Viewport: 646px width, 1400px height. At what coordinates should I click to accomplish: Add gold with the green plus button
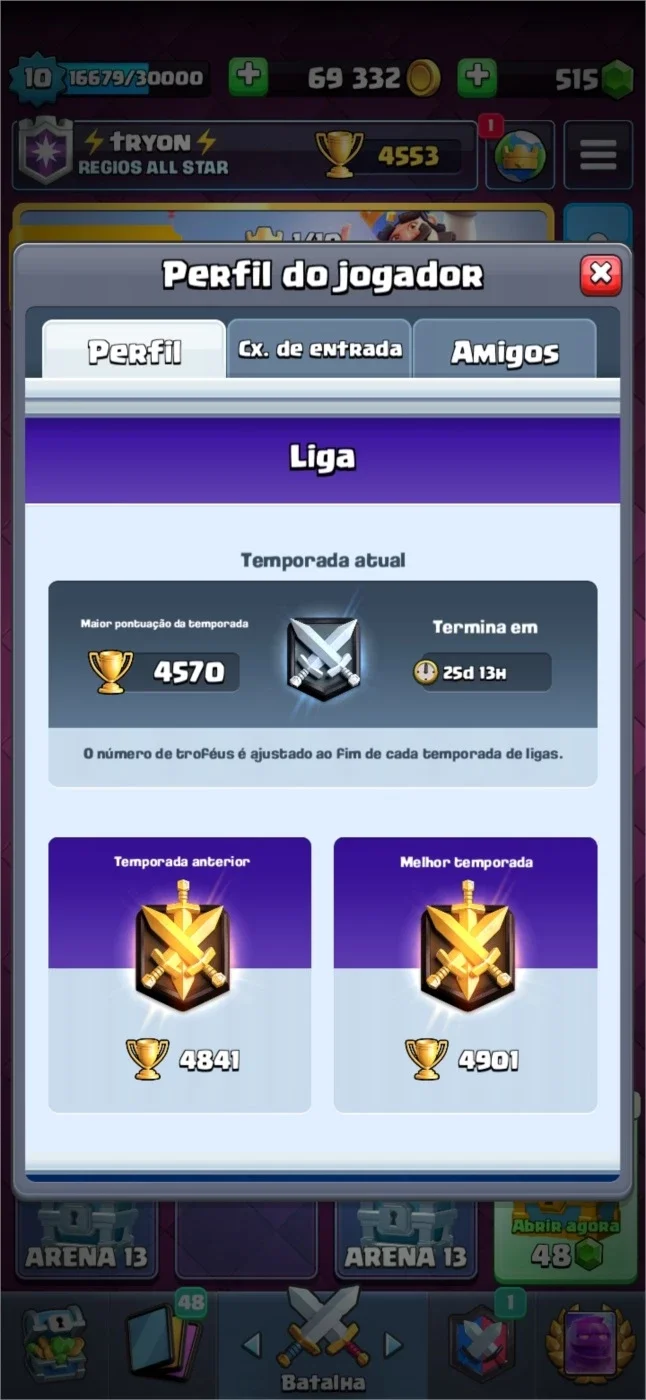click(x=249, y=77)
